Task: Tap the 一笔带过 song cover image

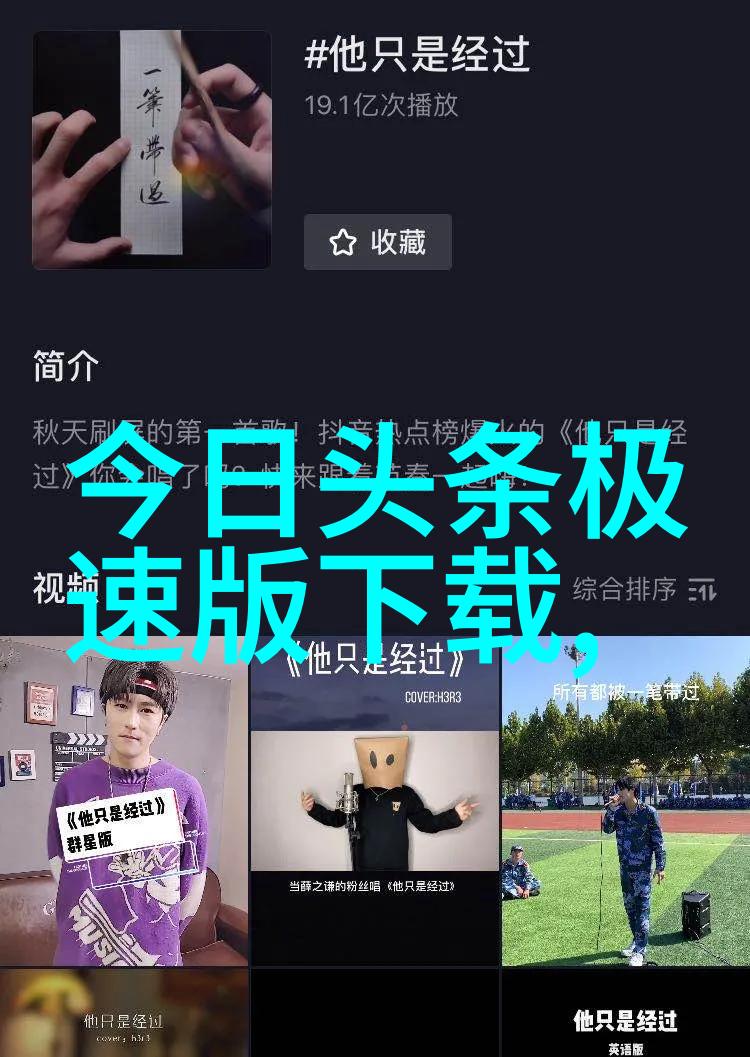Action: tap(152, 149)
